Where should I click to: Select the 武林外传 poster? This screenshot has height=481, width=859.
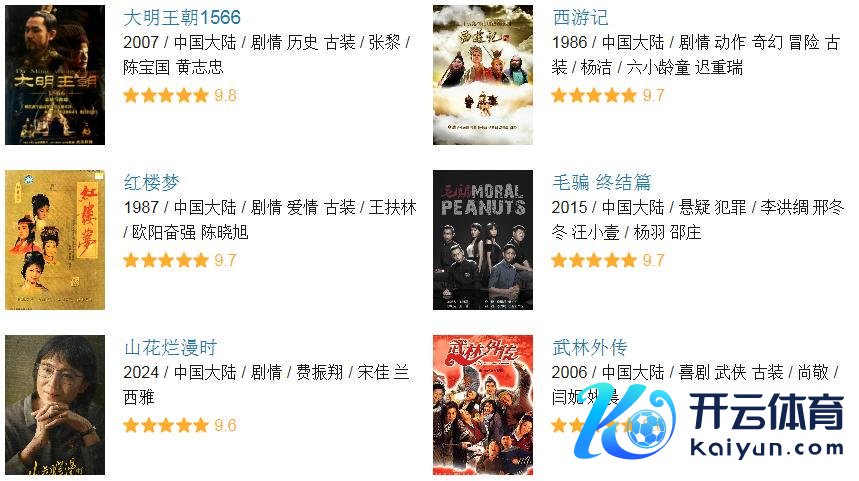pos(483,405)
